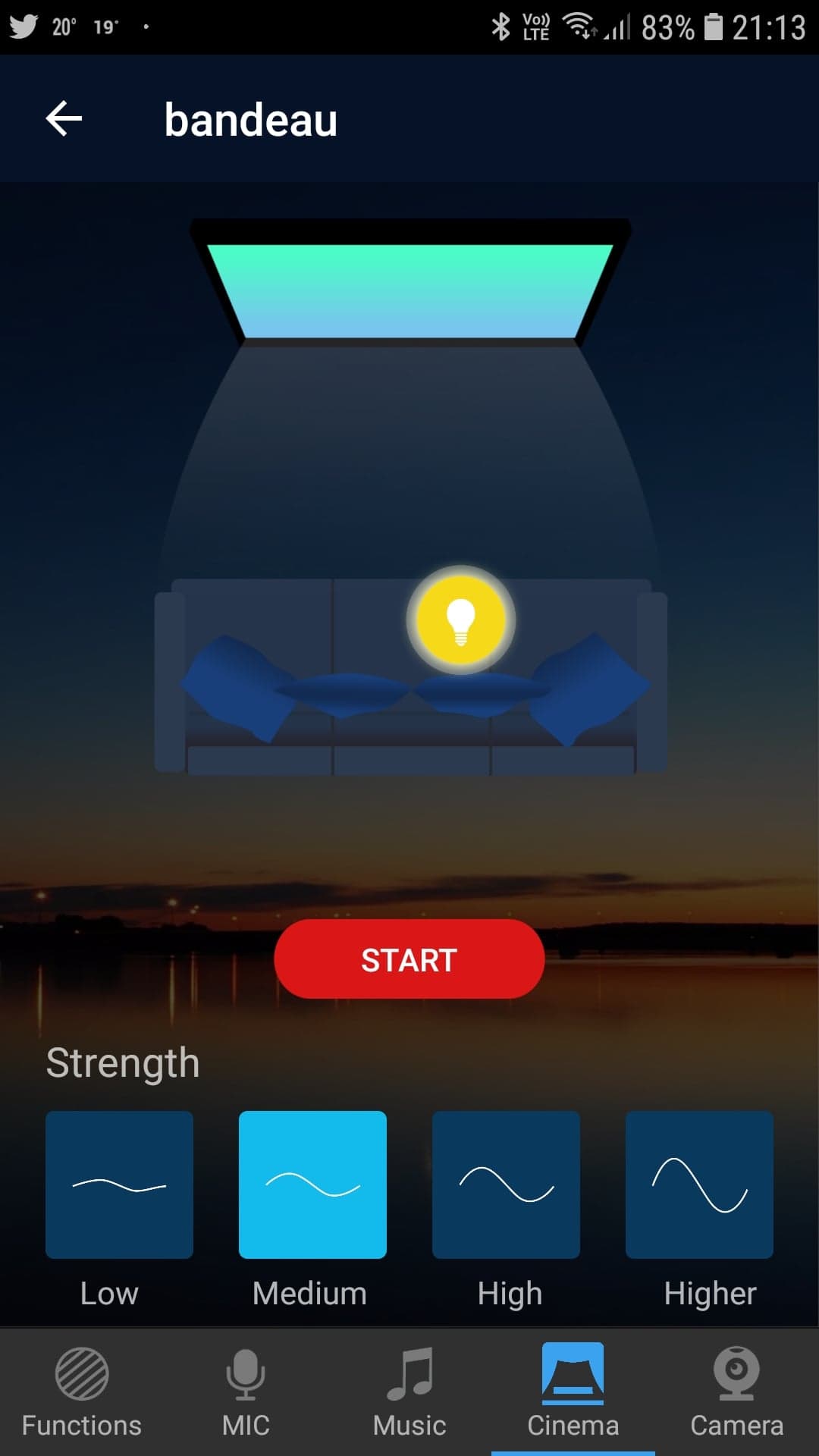Screen dimensions: 819x1456
Task: Open the Camera tab
Action: (736, 1392)
